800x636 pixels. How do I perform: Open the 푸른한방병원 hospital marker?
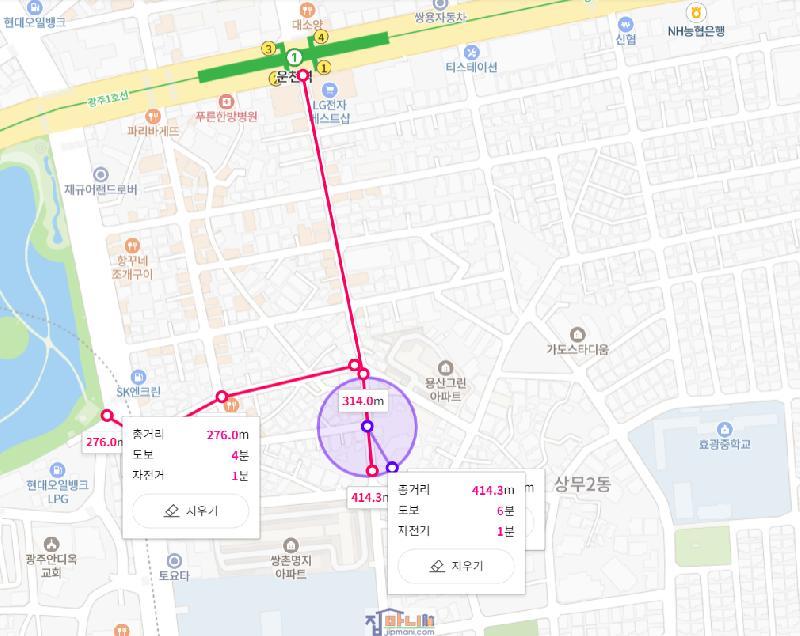[x=228, y=101]
